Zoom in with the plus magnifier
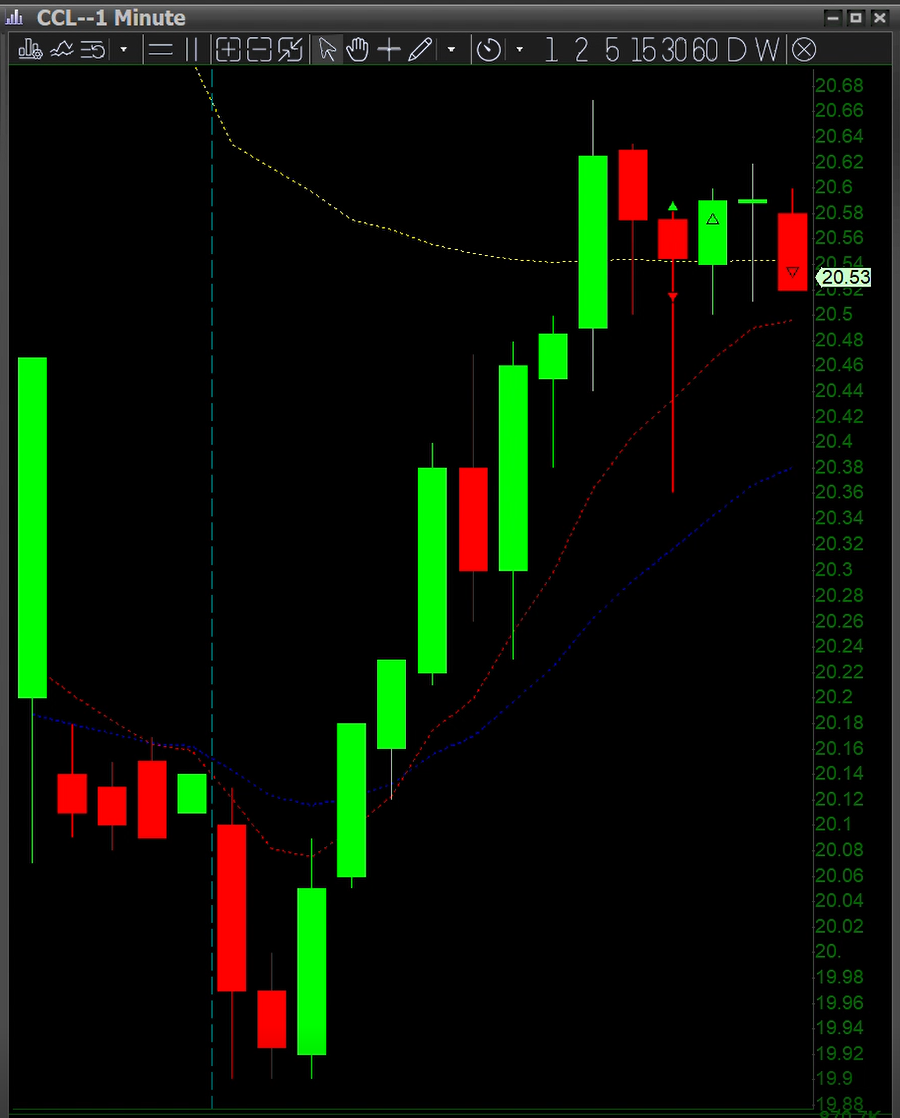 pos(228,50)
